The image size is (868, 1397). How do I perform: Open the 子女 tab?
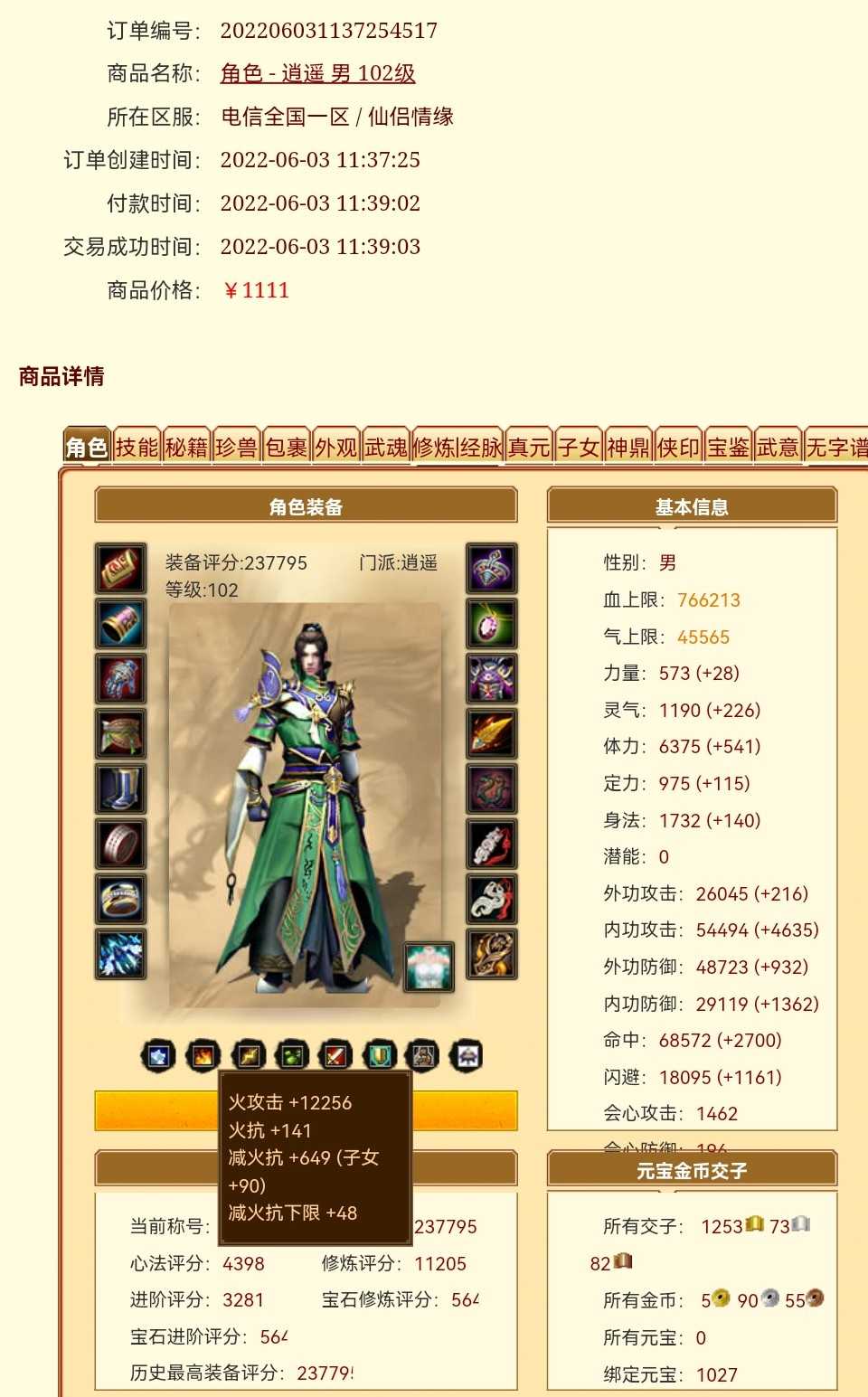pyautogui.click(x=579, y=447)
